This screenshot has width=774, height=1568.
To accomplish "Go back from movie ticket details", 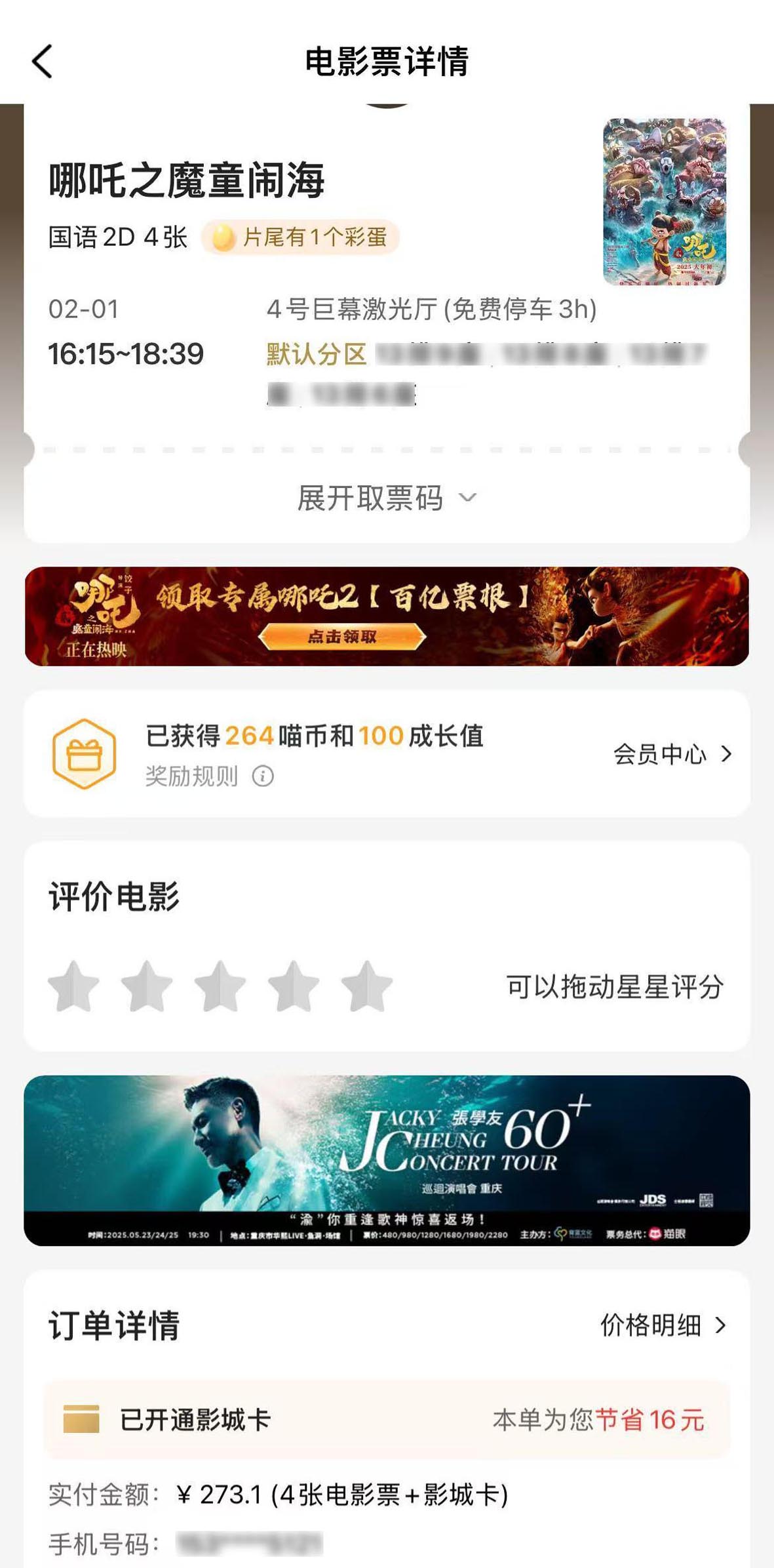I will (43, 62).
